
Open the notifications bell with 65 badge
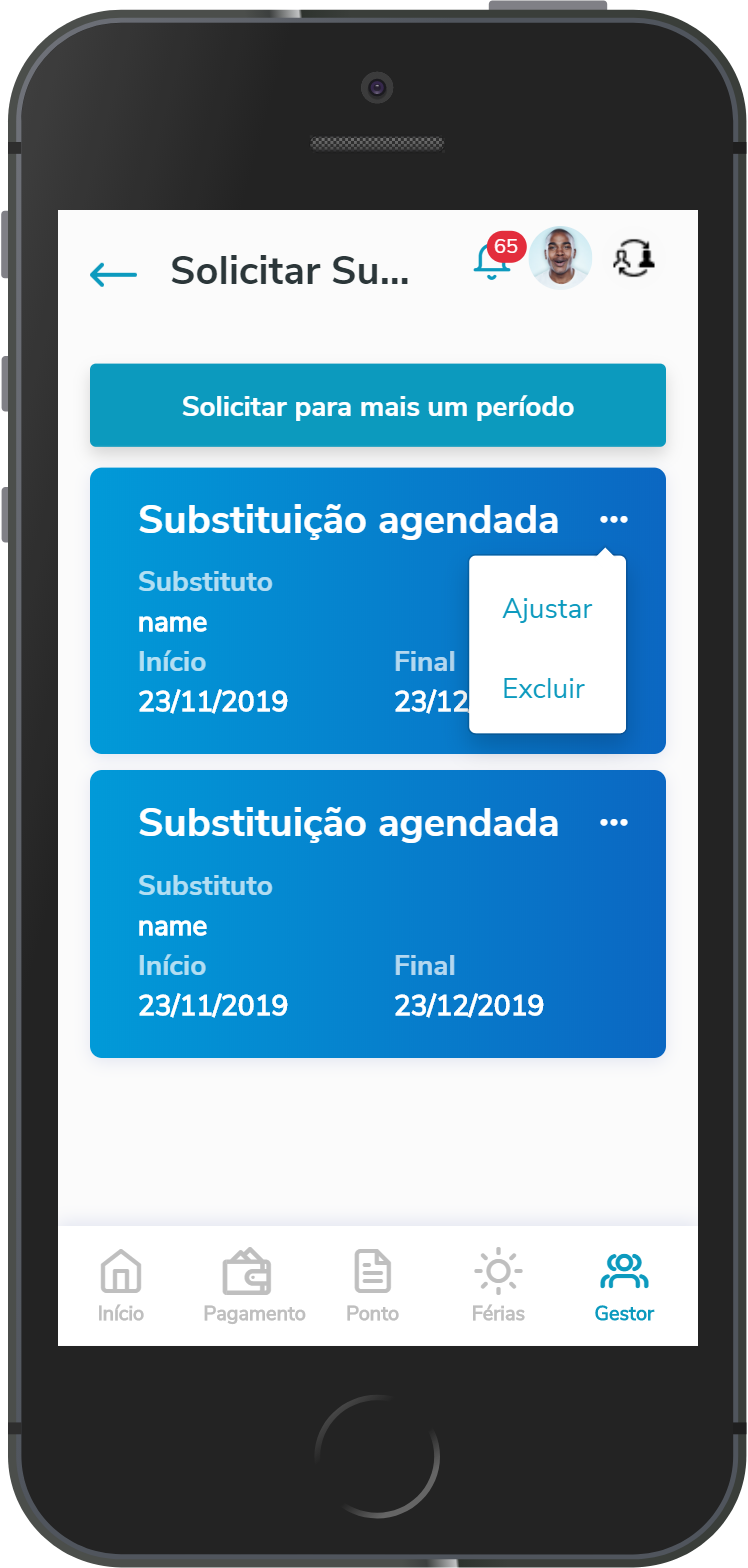491,262
